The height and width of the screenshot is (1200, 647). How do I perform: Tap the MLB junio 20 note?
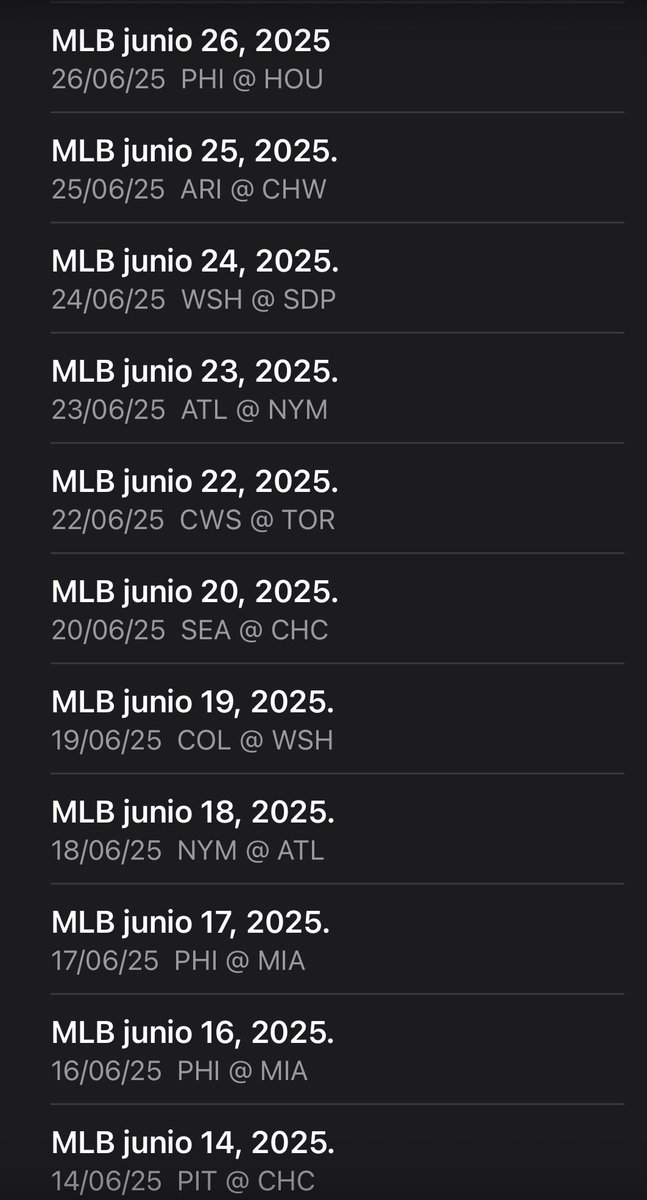[x=194, y=608]
